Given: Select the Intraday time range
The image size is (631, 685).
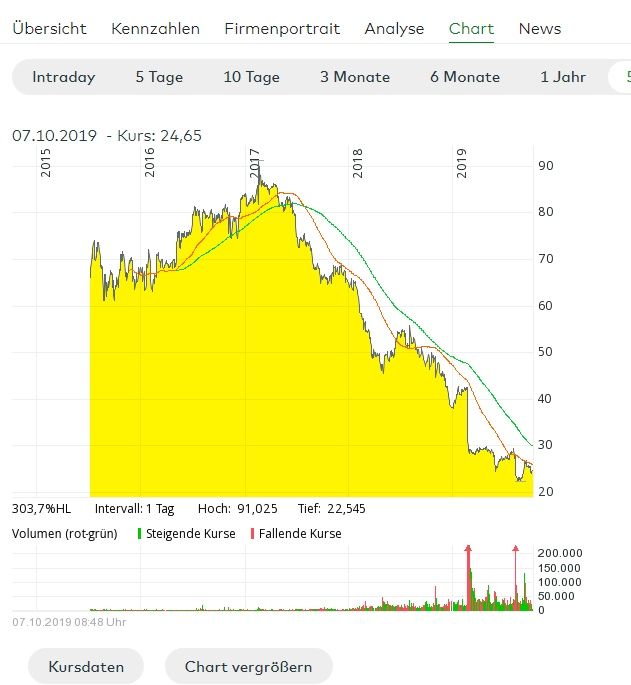Looking at the screenshot, I should click(64, 77).
